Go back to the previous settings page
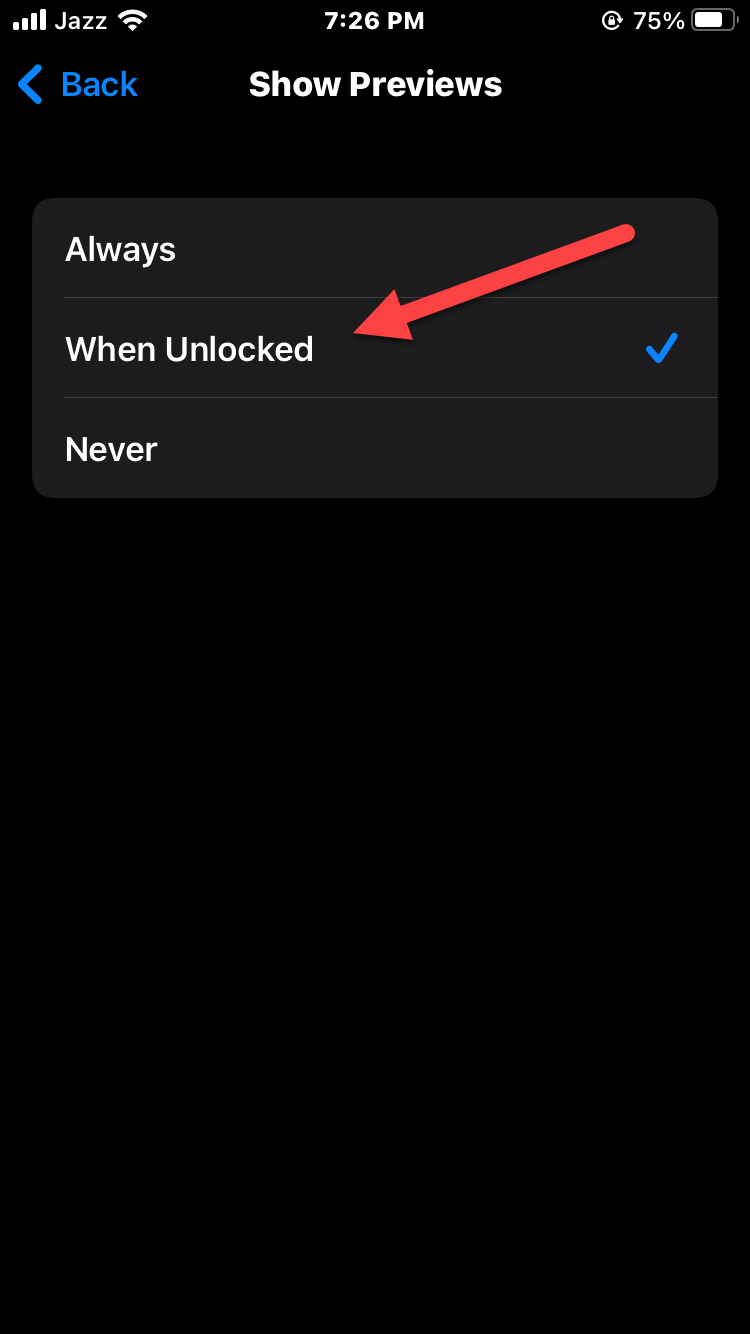750x1334 pixels. (78, 85)
